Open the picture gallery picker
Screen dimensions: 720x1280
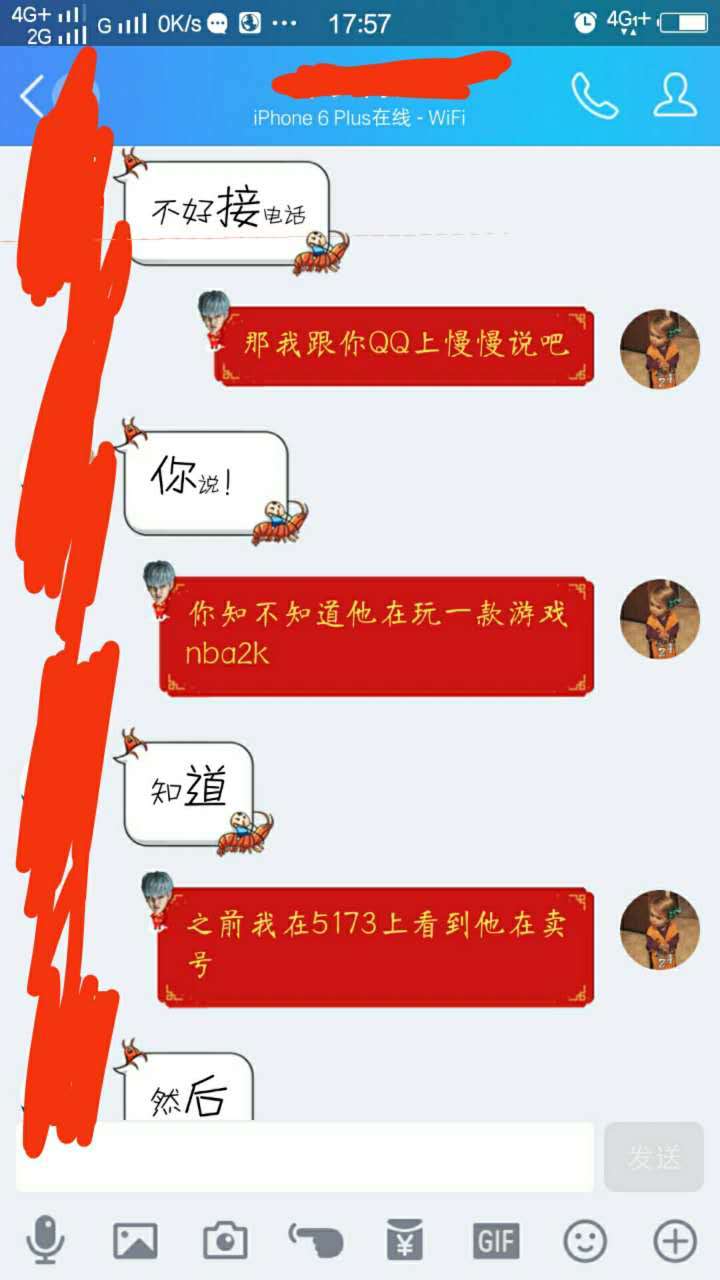tap(135, 1241)
